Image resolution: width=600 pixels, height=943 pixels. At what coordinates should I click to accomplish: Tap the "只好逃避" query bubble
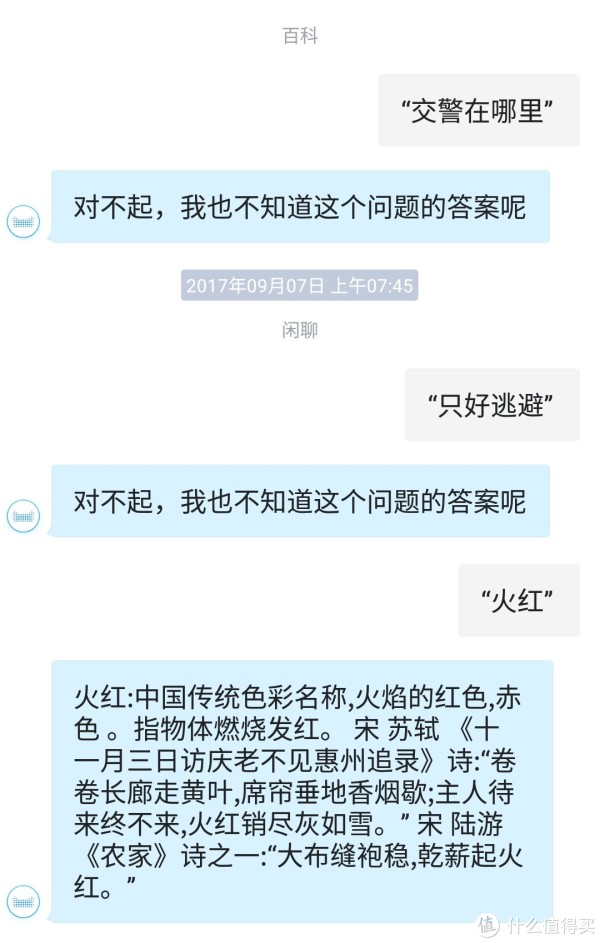pos(491,405)
